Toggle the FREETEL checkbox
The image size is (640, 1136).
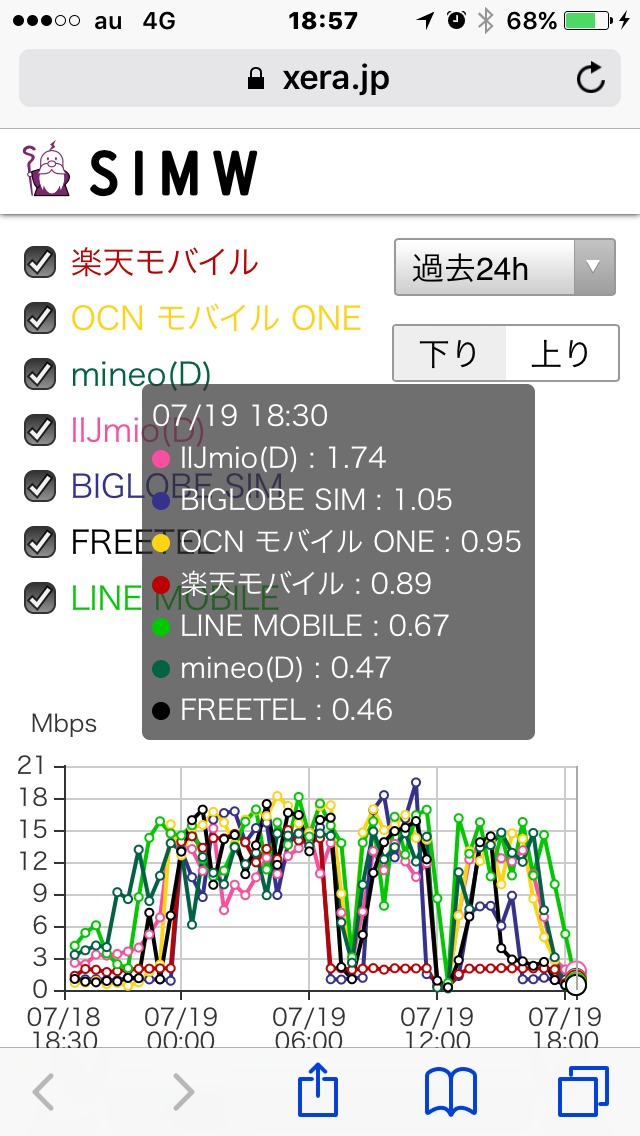[x=40, y=542]
